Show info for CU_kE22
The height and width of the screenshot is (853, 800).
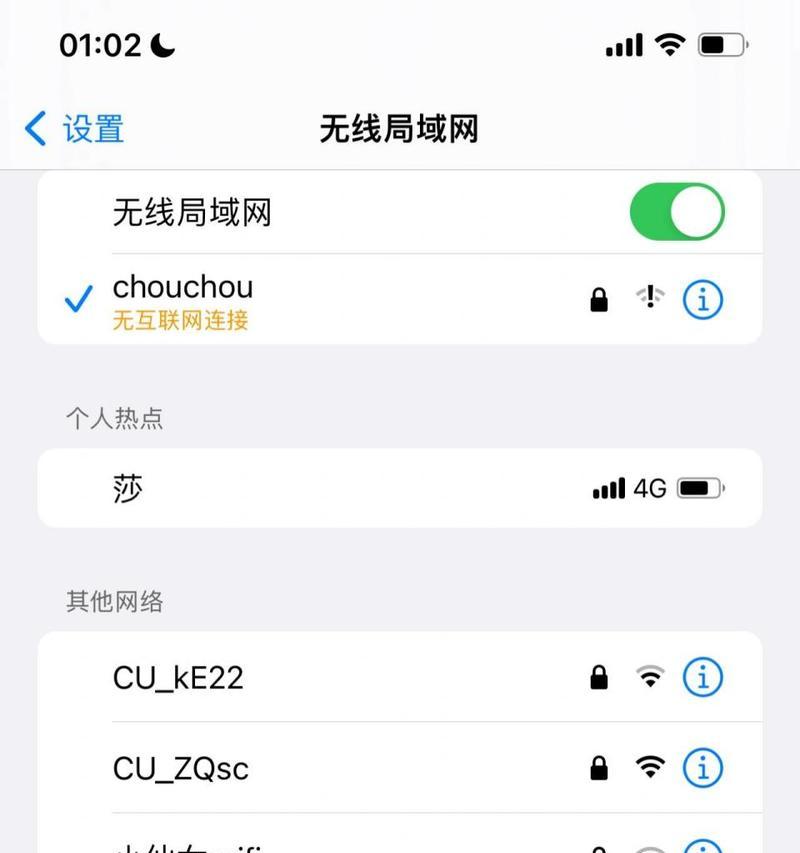(x=702, y=678)
